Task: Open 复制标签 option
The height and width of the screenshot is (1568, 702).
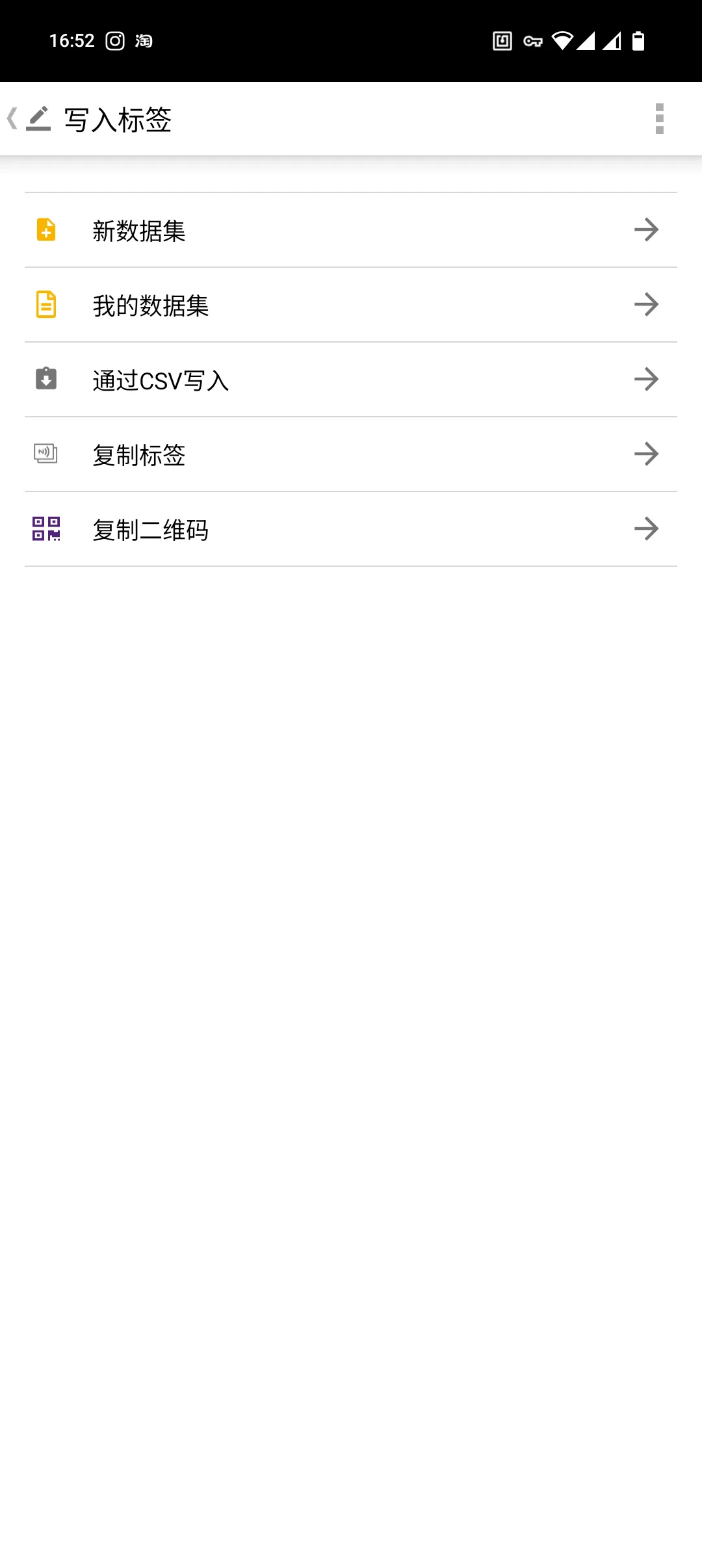Action: [351, 454]
